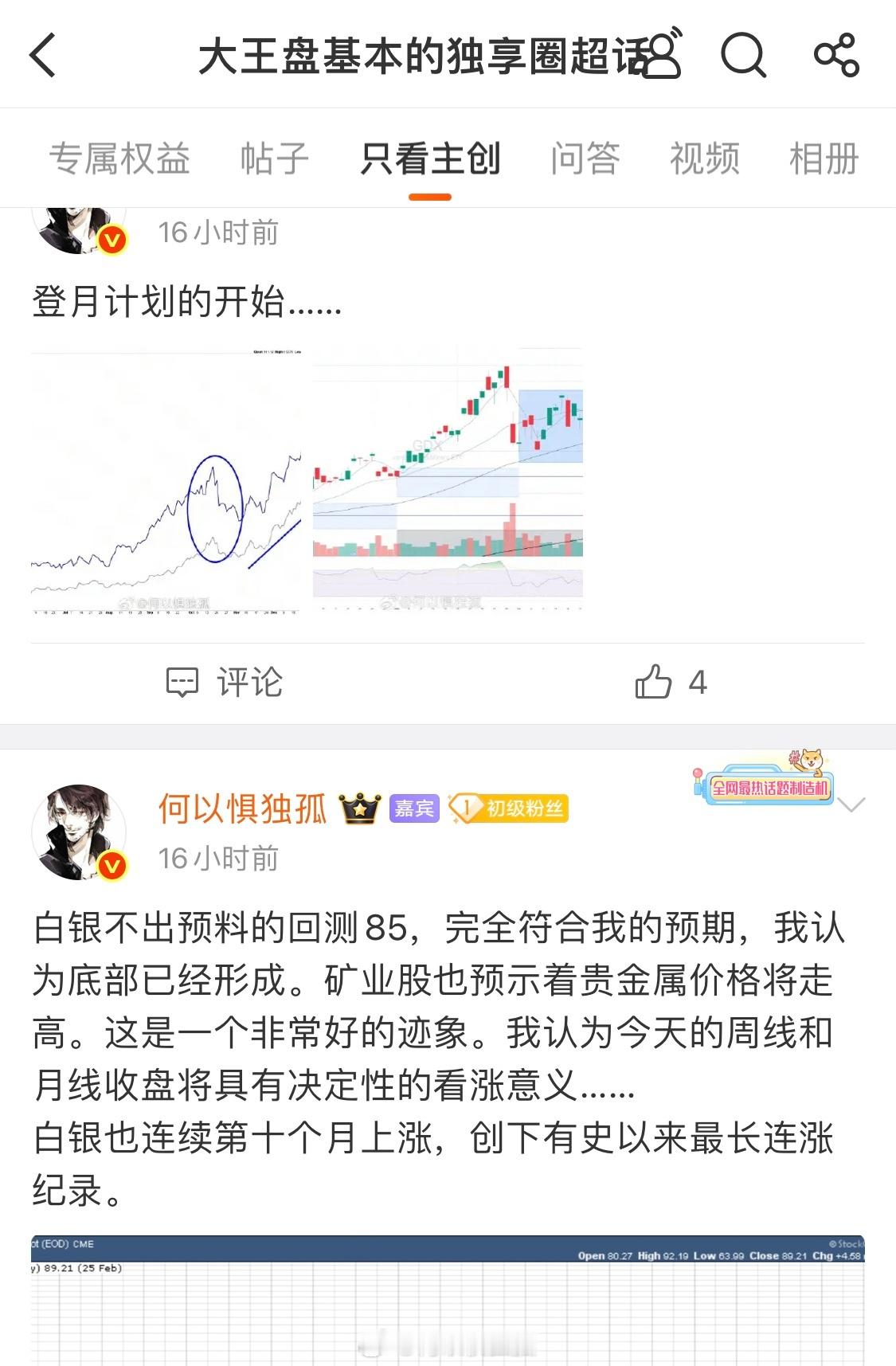Switch to the 帖子 tab
Viewport: 896px width, 1366px height.
(x=272, y=158)
